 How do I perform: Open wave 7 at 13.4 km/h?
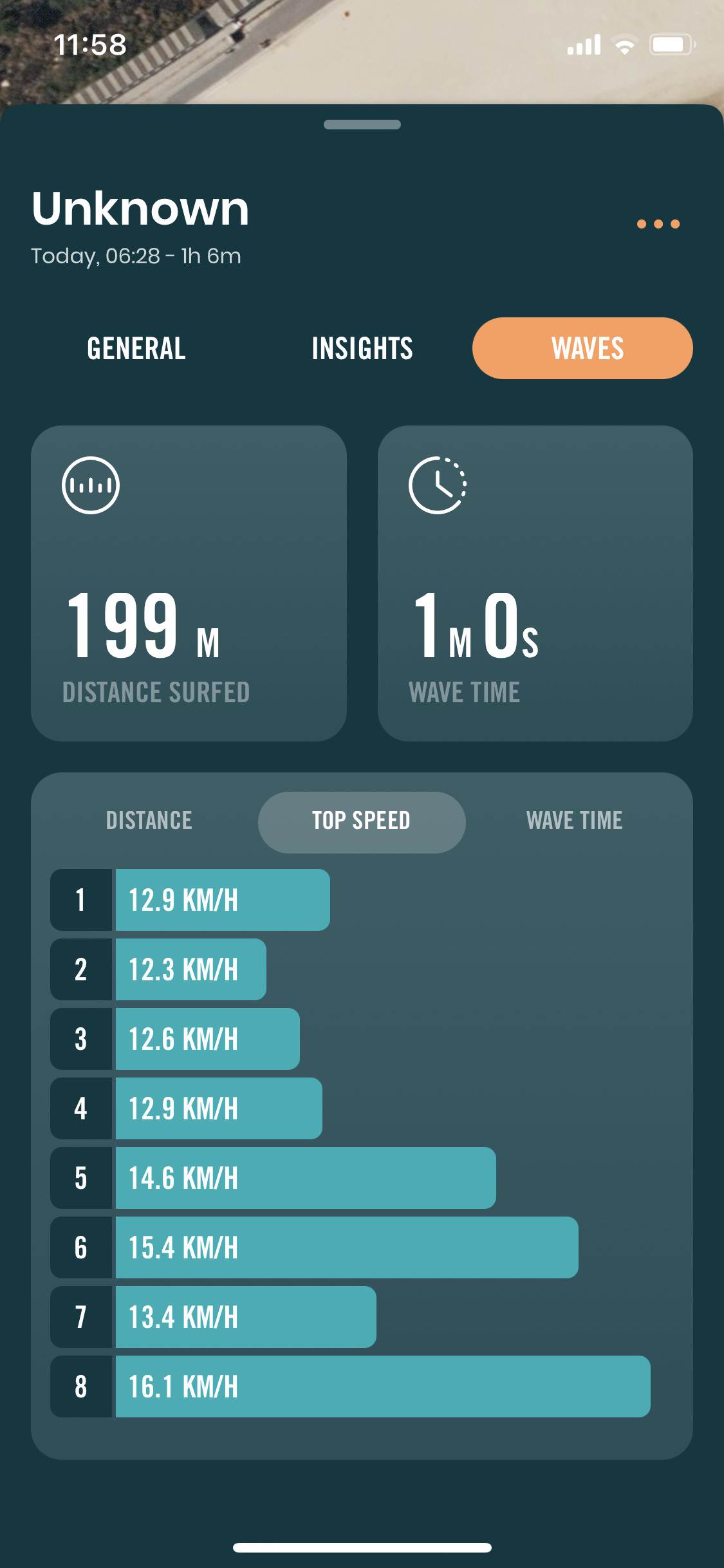click(x=214, y=1317)
